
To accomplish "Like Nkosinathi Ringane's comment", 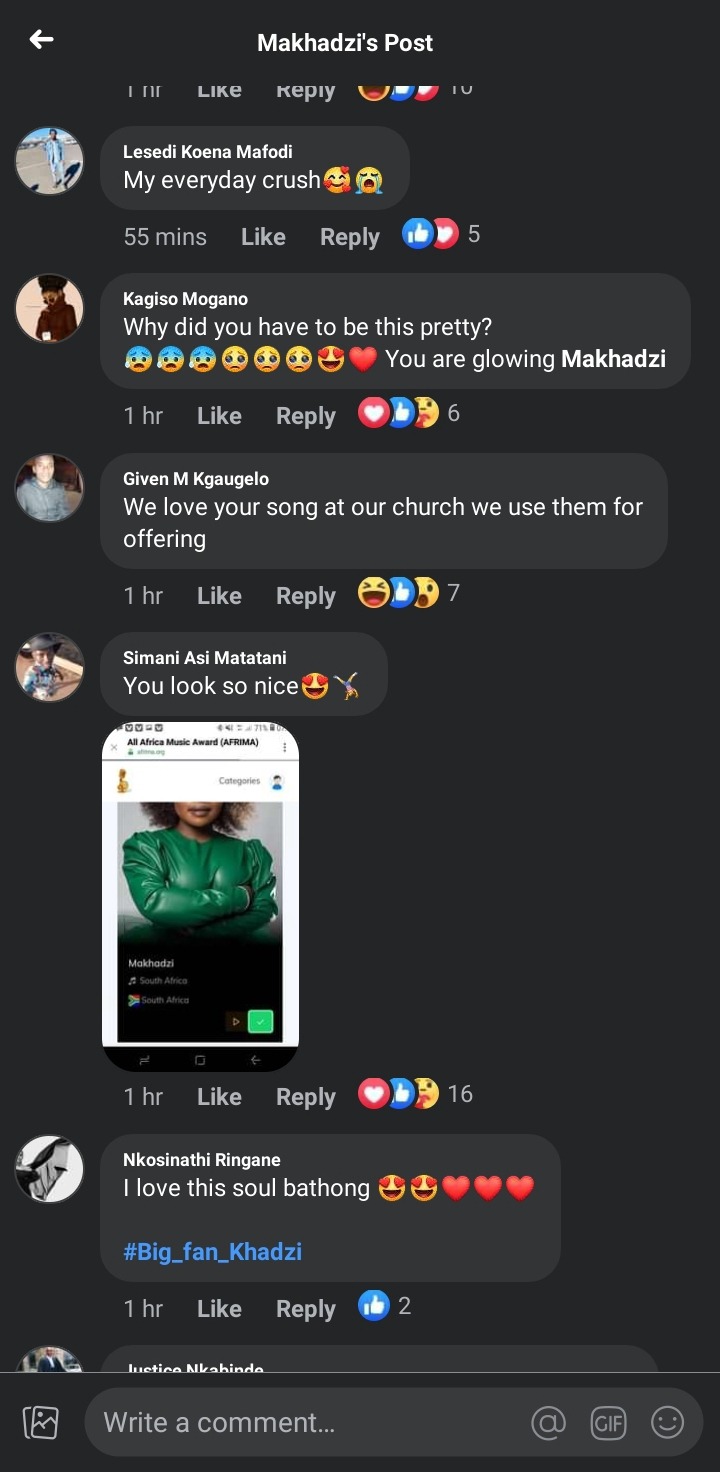I will coord(219,1309).
